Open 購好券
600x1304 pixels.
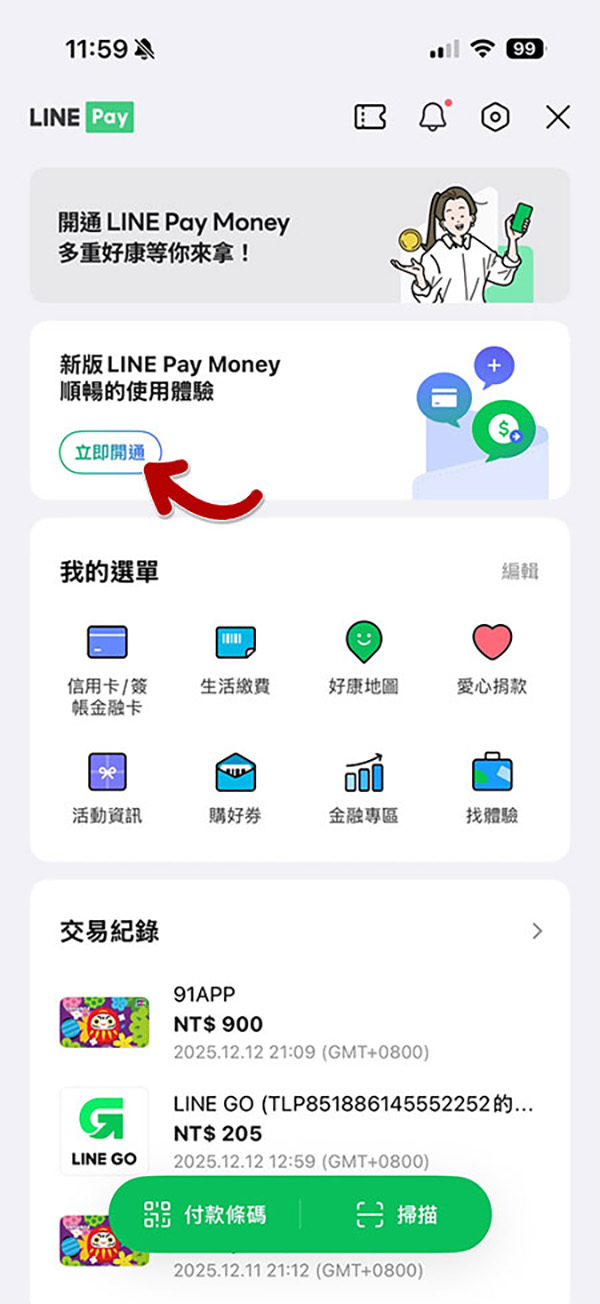coord(236,787)
